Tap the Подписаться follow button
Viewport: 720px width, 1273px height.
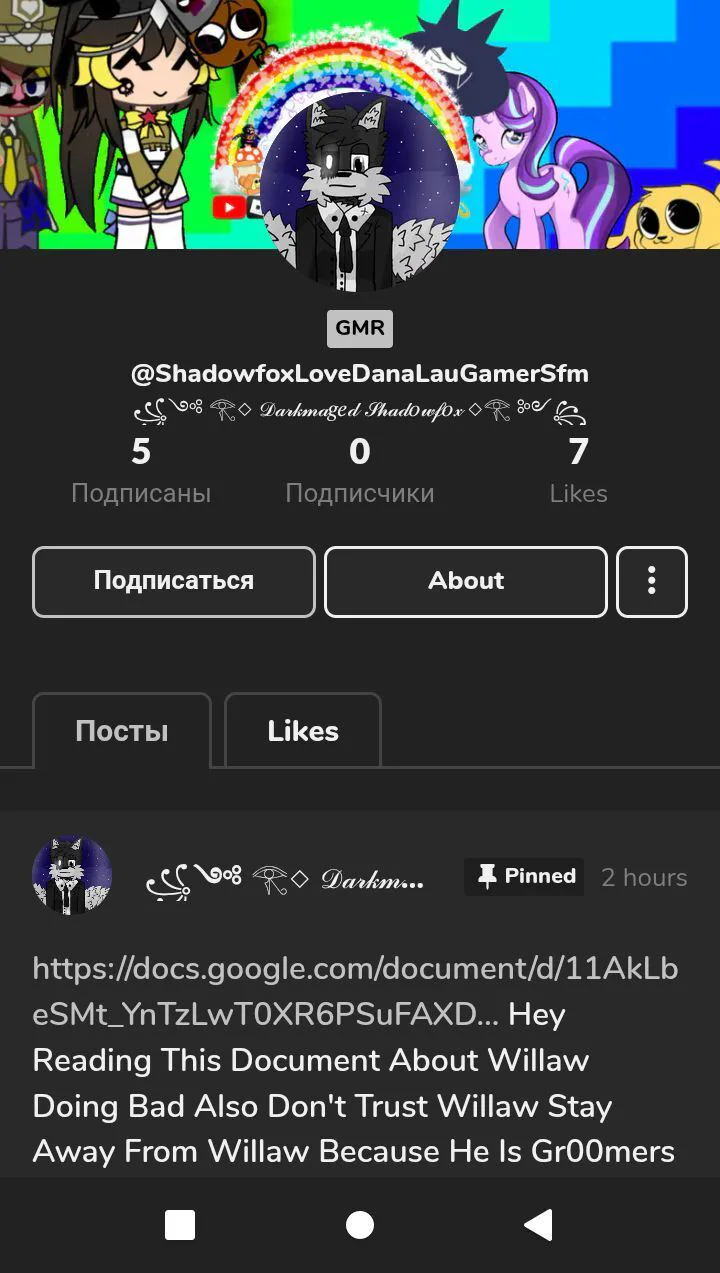pyautogui.click(x=173, y=581)
